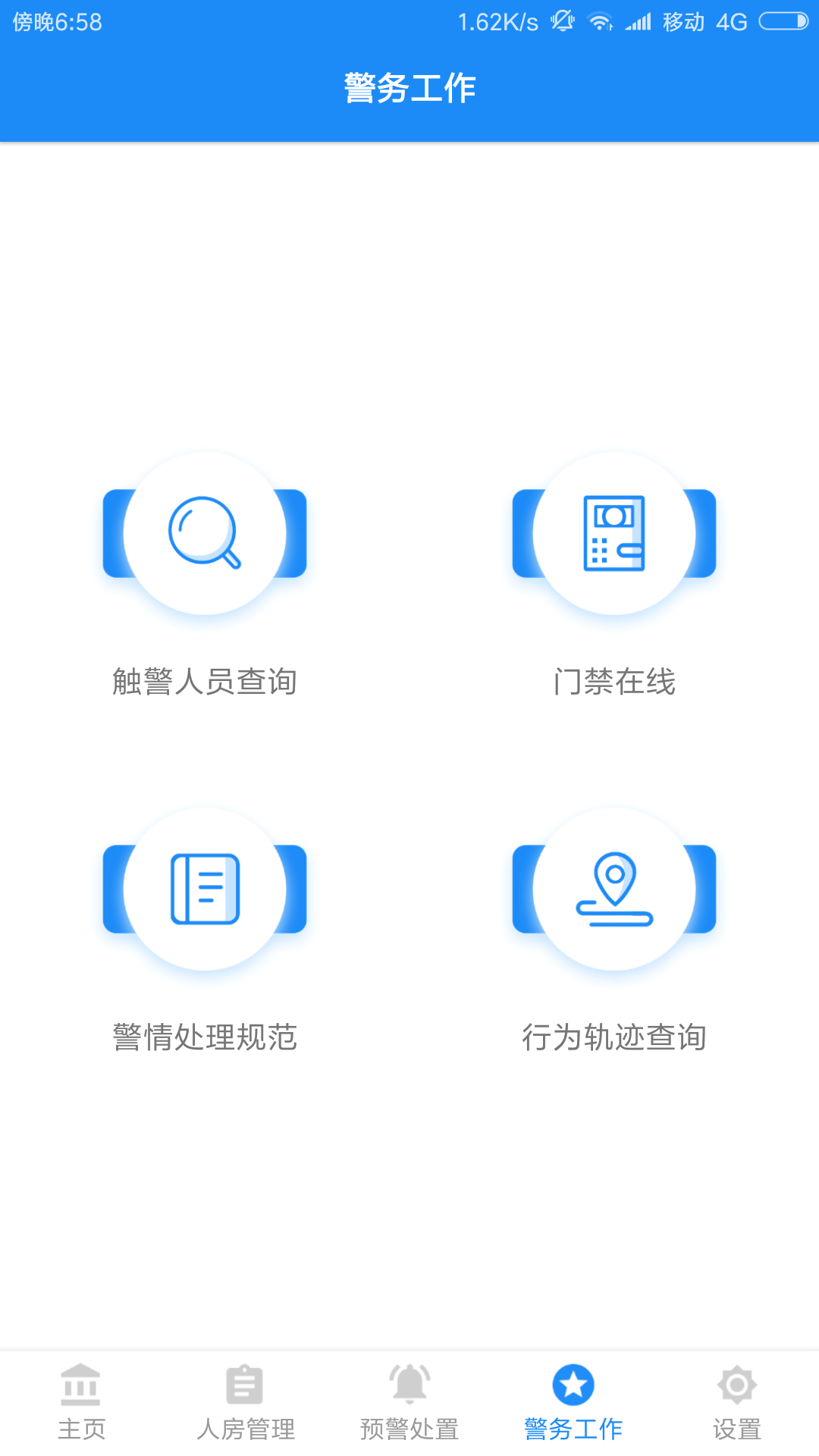Select the 警务工作 tab
Viewport: 819px width, 1456px height.
pyautogui.click(x=573, y=1403)
